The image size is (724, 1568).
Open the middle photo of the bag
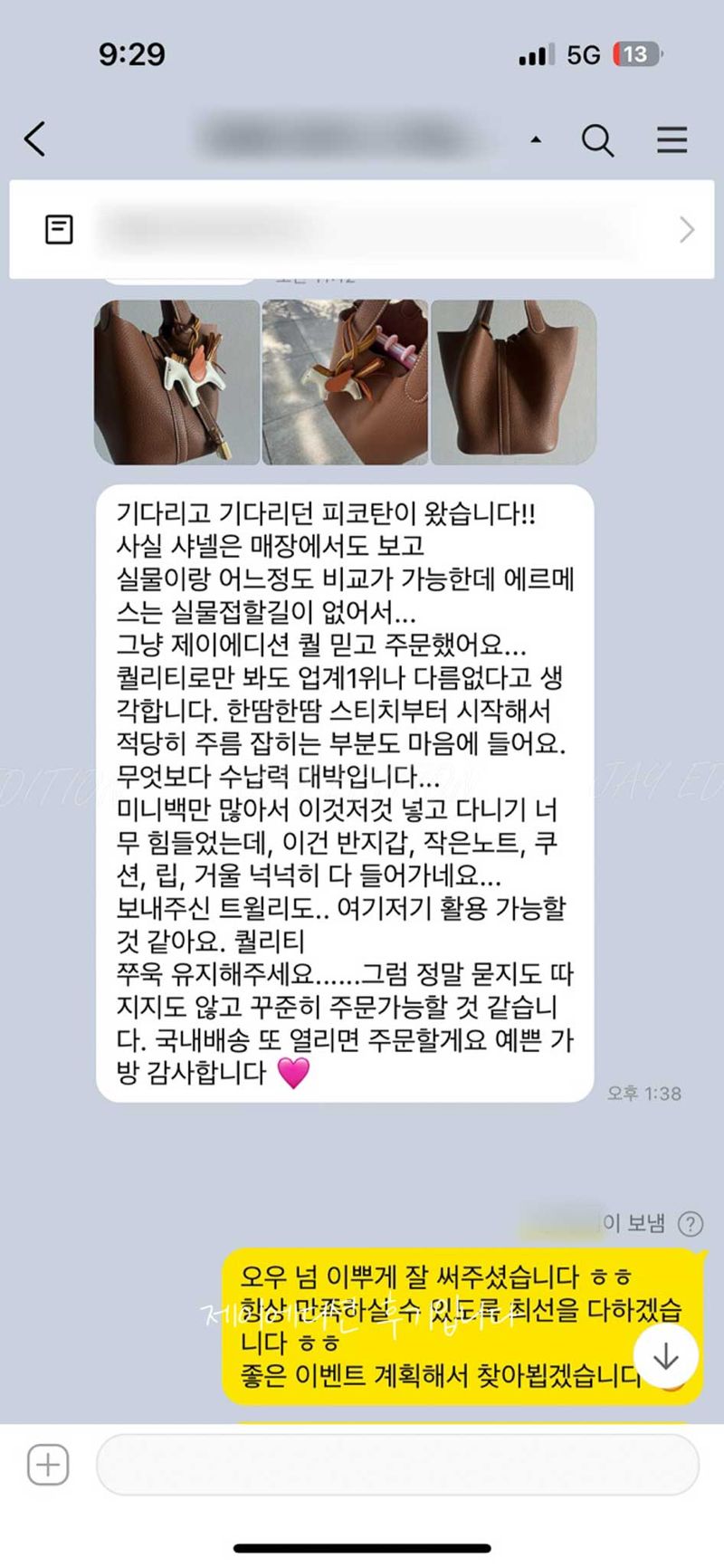point(345,382)
